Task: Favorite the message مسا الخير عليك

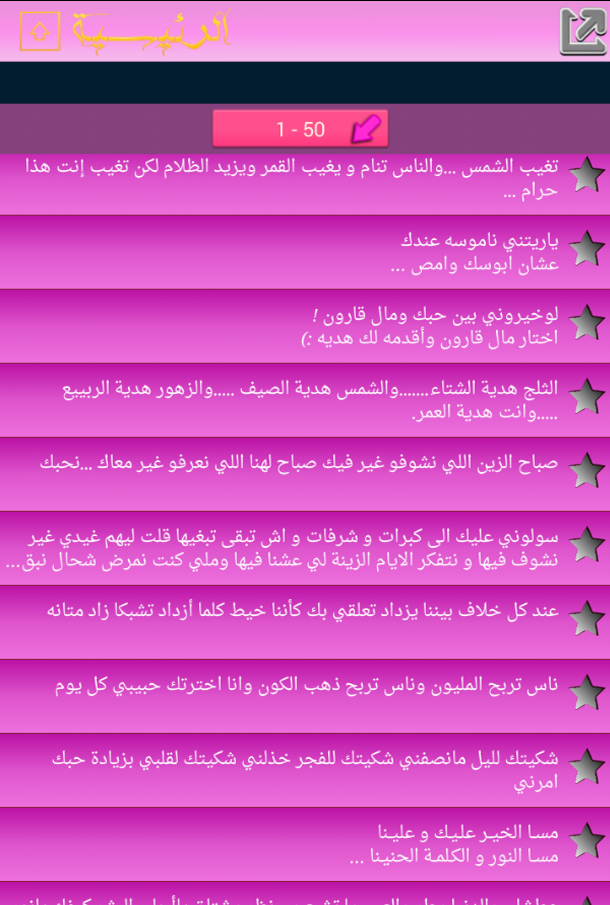Action: point(586,843)
